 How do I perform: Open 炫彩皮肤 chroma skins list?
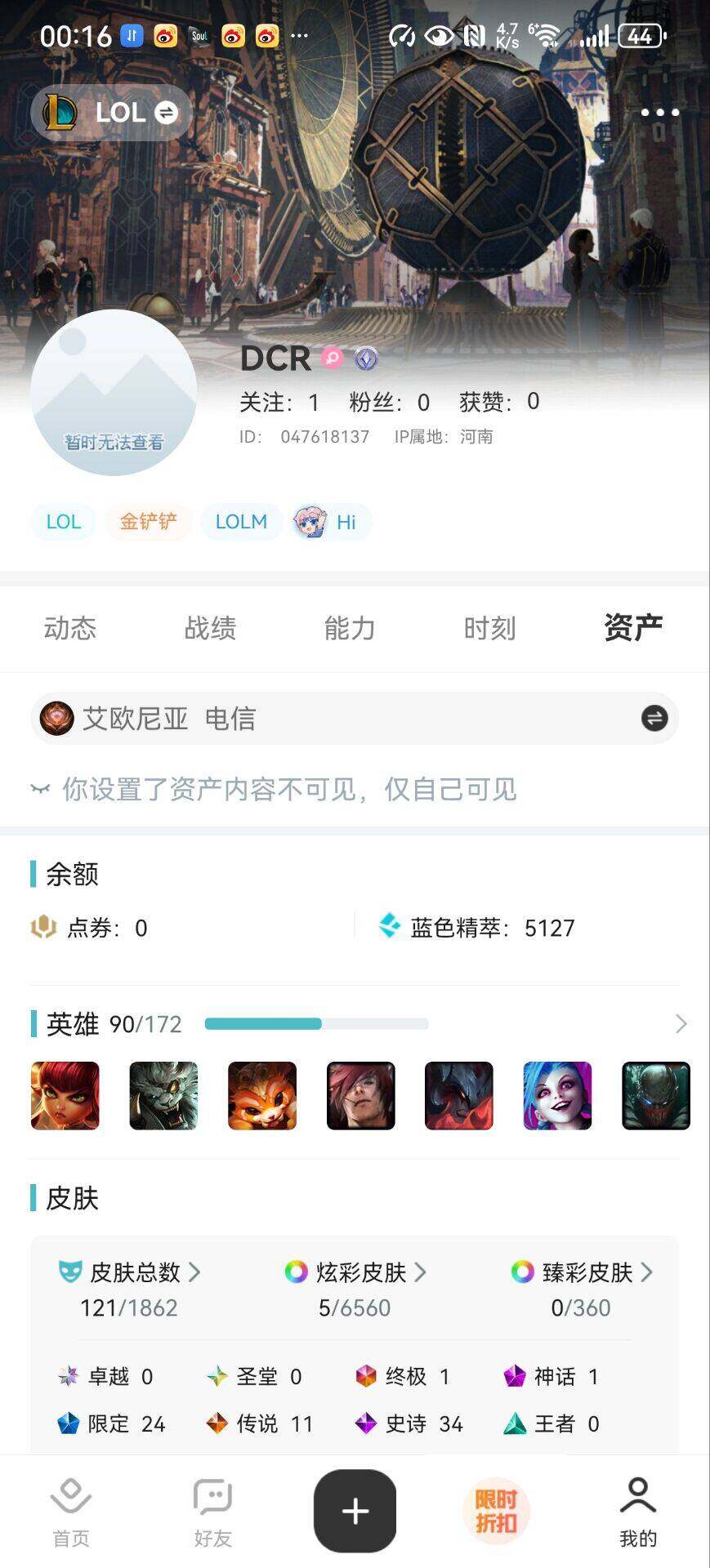(355, 1272)
